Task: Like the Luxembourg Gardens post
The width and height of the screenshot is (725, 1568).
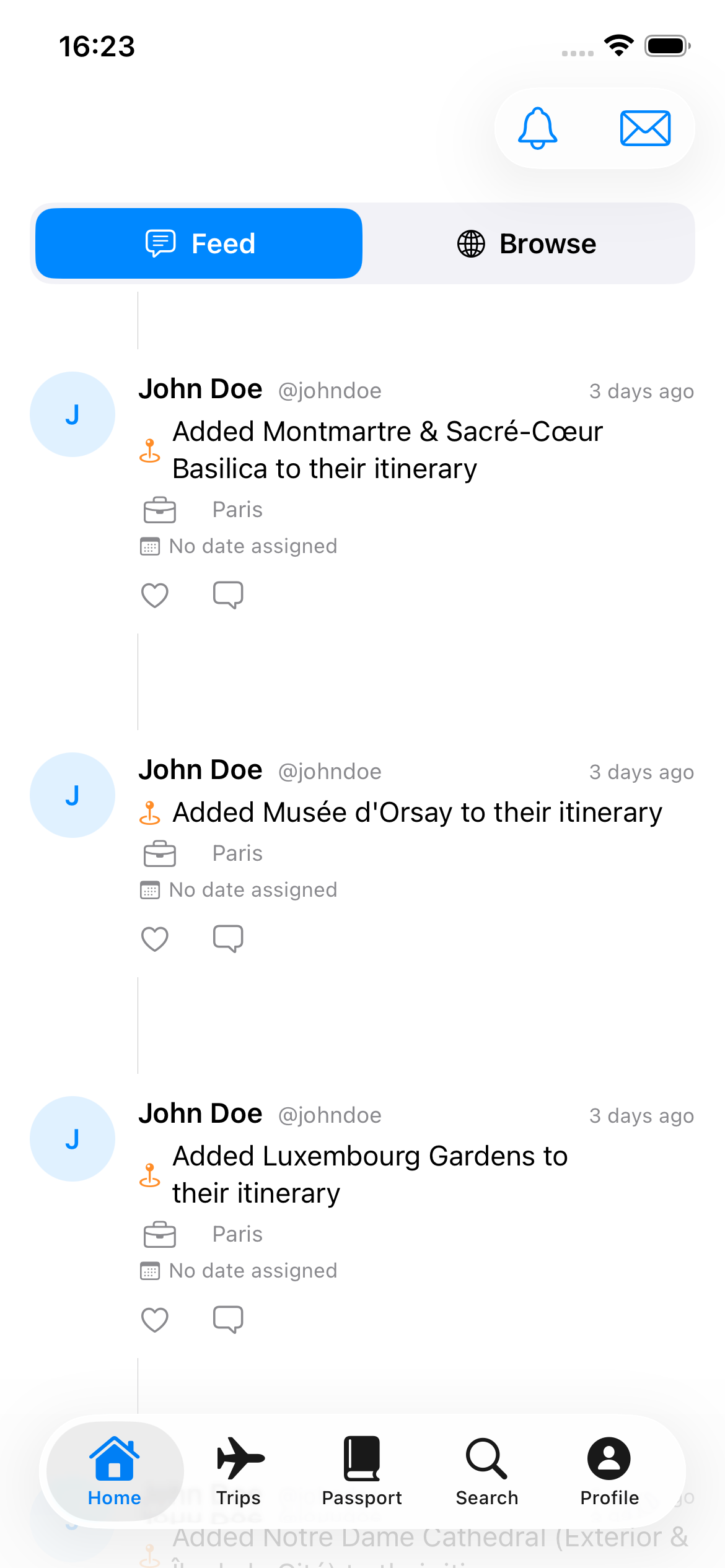Action: point(155,1320)
